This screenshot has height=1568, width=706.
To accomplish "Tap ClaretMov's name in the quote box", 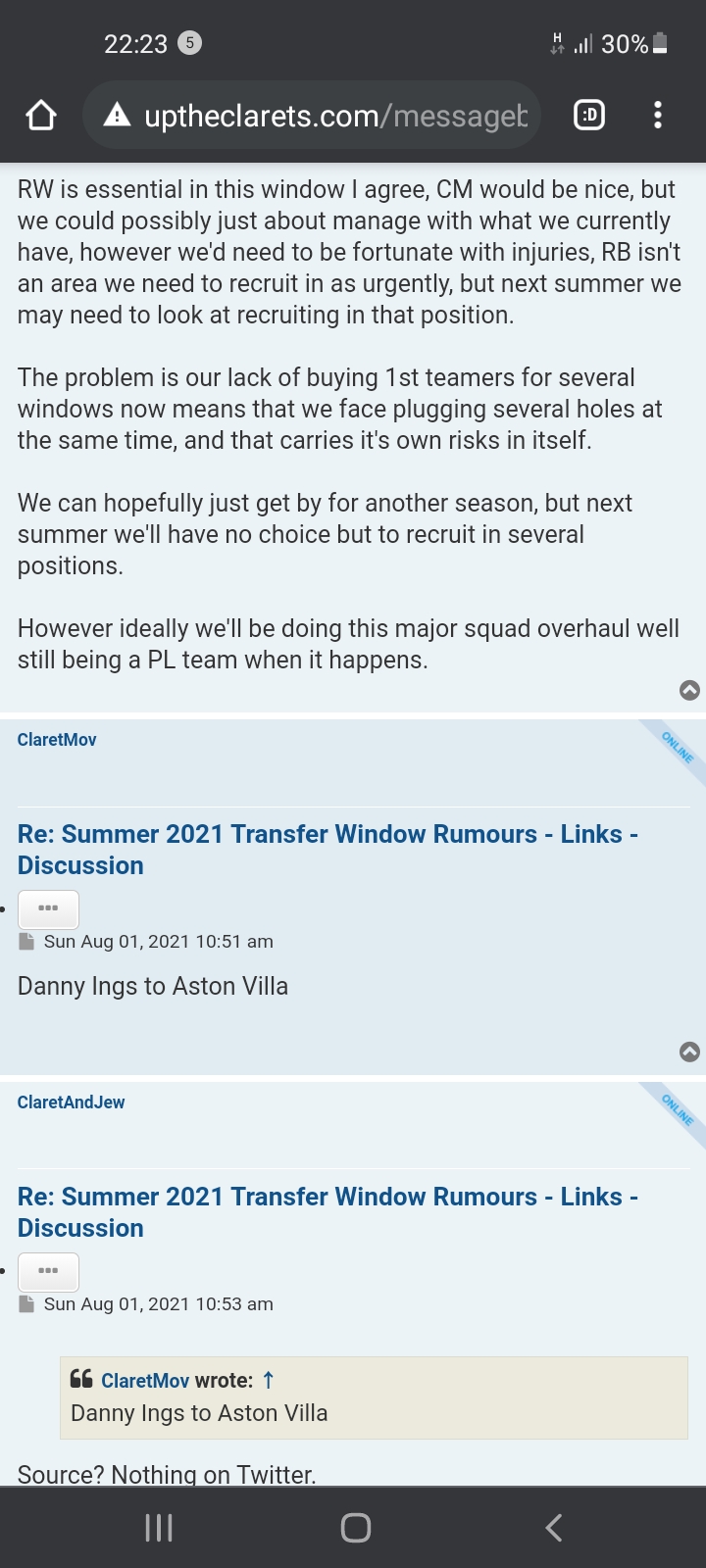I will click(145, 1380).
